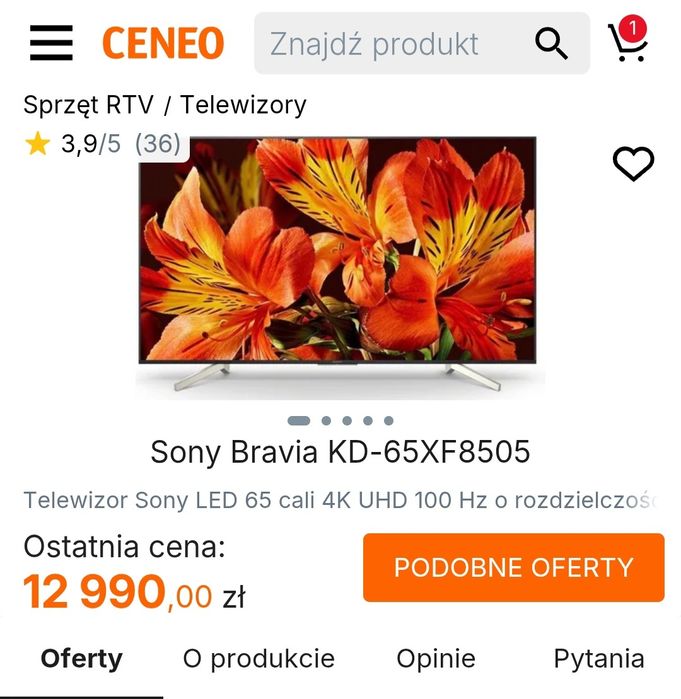Switch to the Pytania tab
681x699 pixels.
(x=599, y=659)
